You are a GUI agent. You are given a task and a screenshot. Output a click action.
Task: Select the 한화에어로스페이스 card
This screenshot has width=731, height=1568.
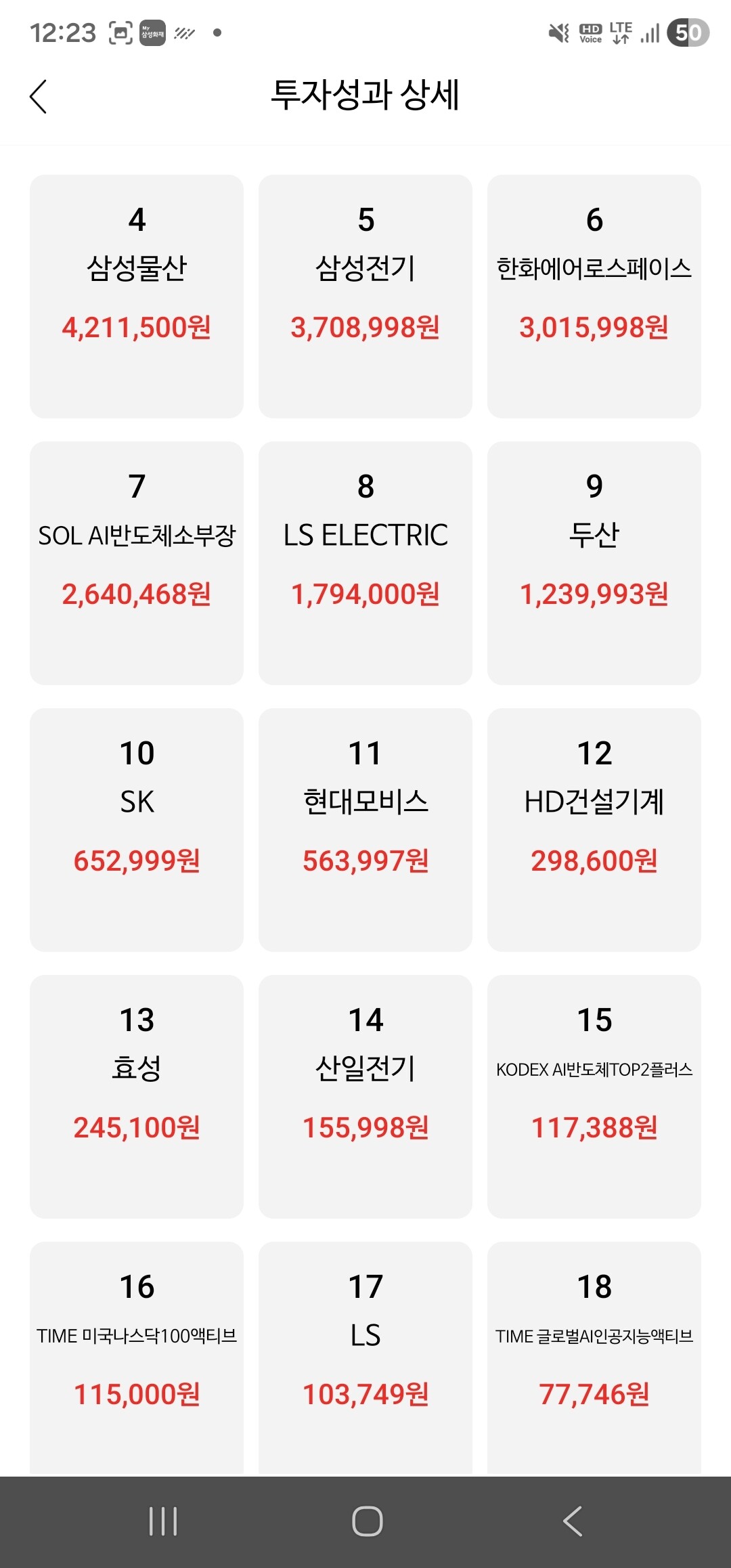click(594, 297)
